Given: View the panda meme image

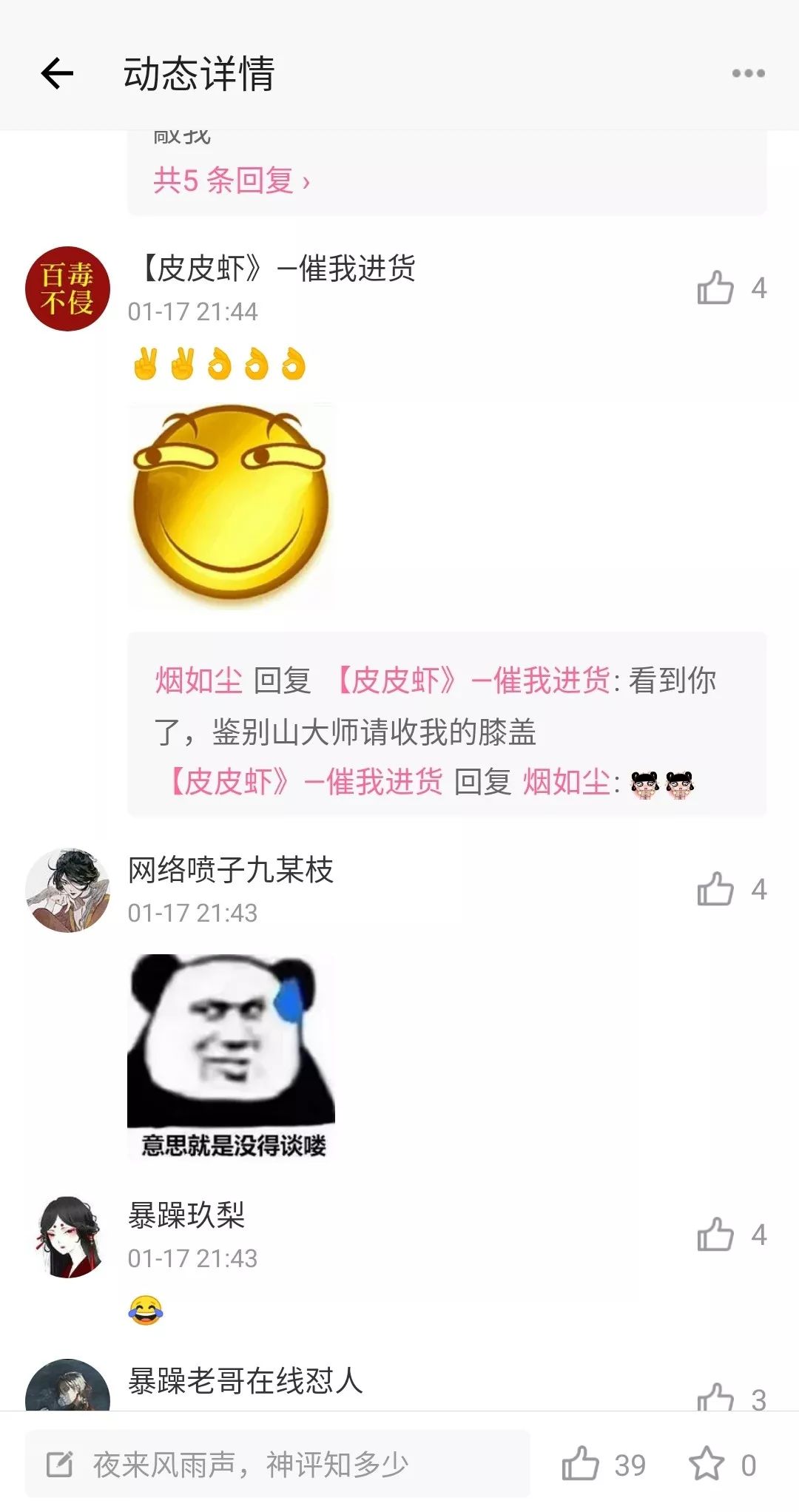Looking at the screenshot, I should pyautogui.click(x=231, y=1059).
